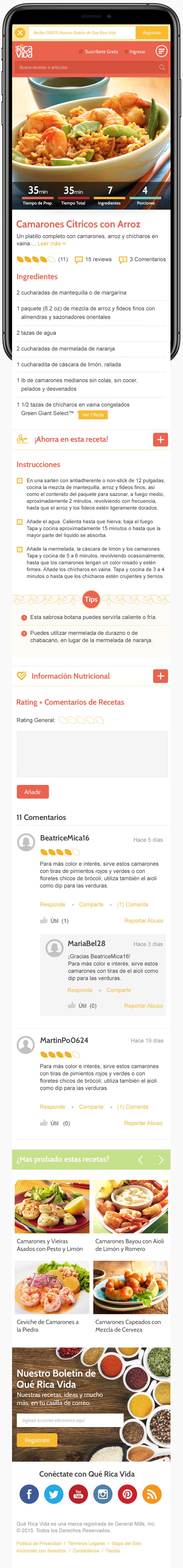Expand Información Nutricional section
The image size is (183, 1568).
point(160,676)
